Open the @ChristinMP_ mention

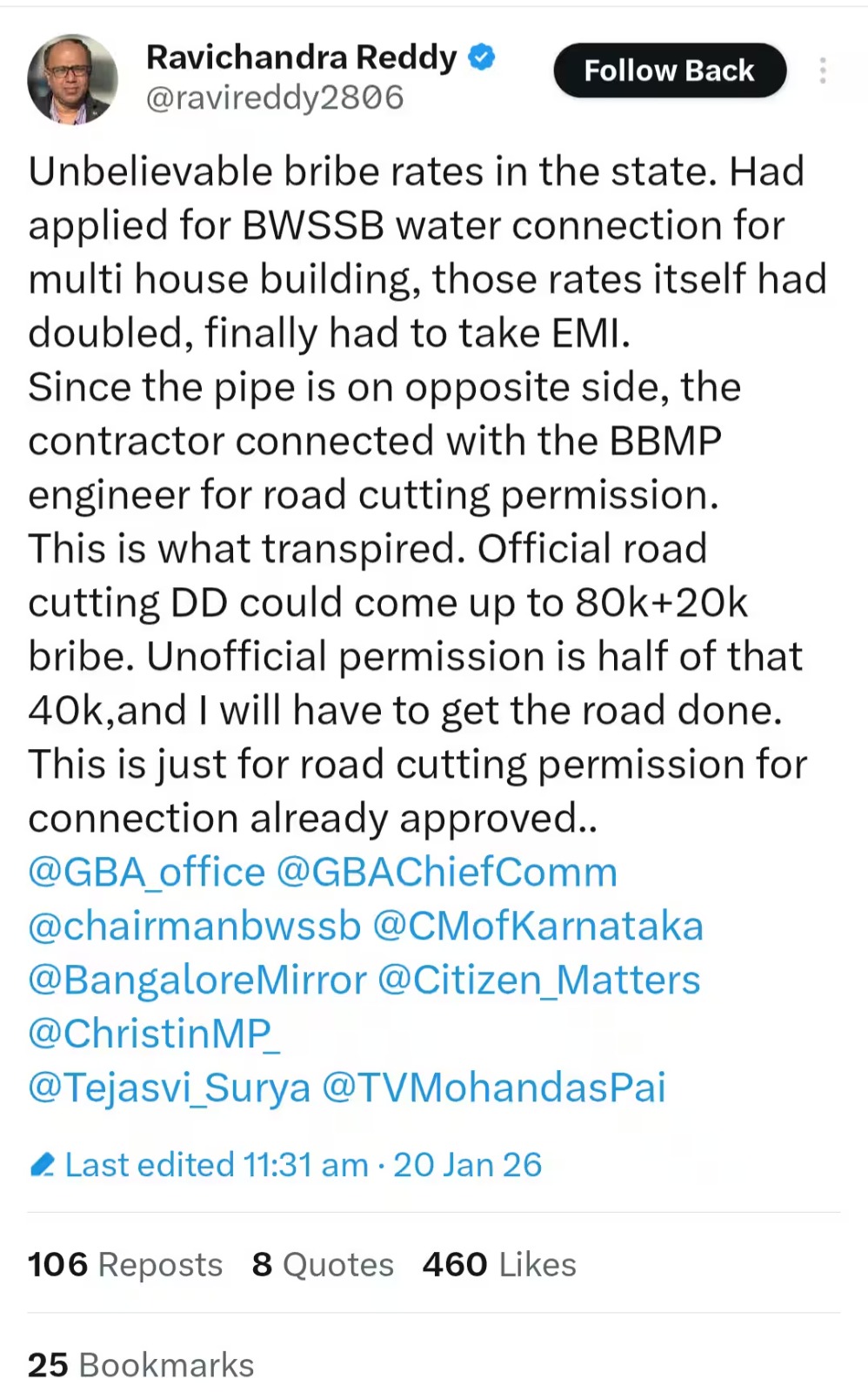click(154, 1034)
